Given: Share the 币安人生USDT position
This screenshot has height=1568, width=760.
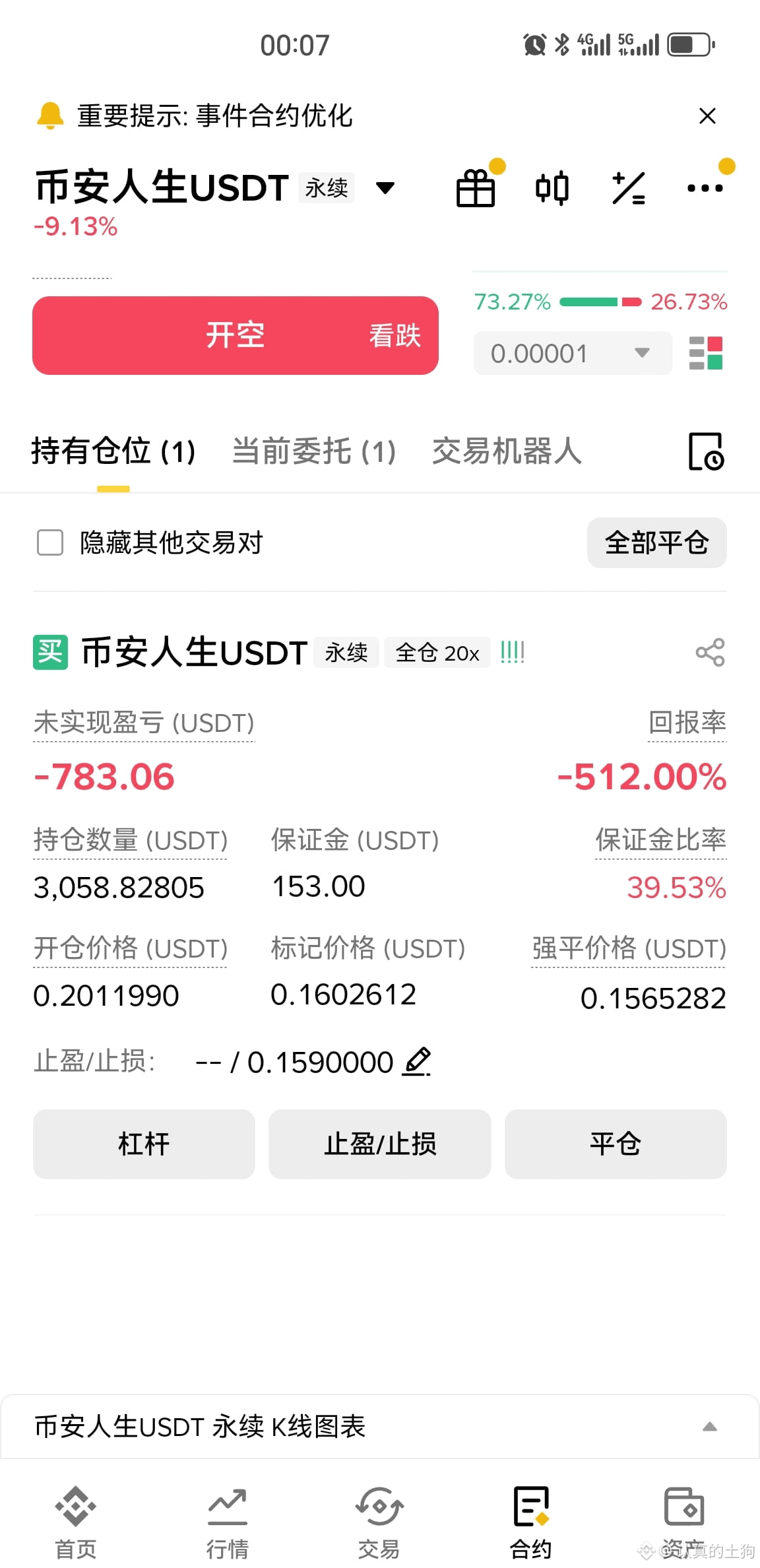Looking at the screenshot, I should click(x=710, y=653).
